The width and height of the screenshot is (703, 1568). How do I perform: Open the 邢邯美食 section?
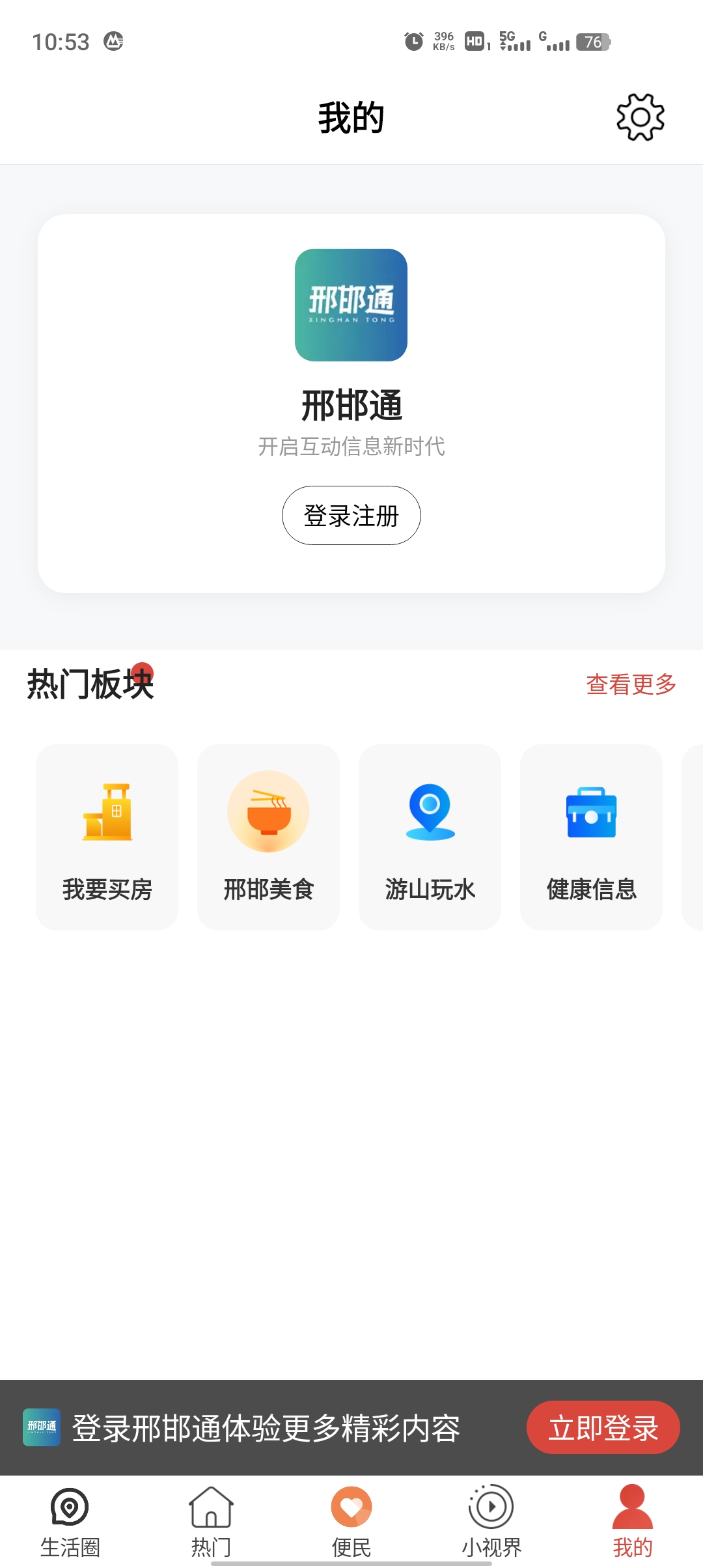point(268,837)
